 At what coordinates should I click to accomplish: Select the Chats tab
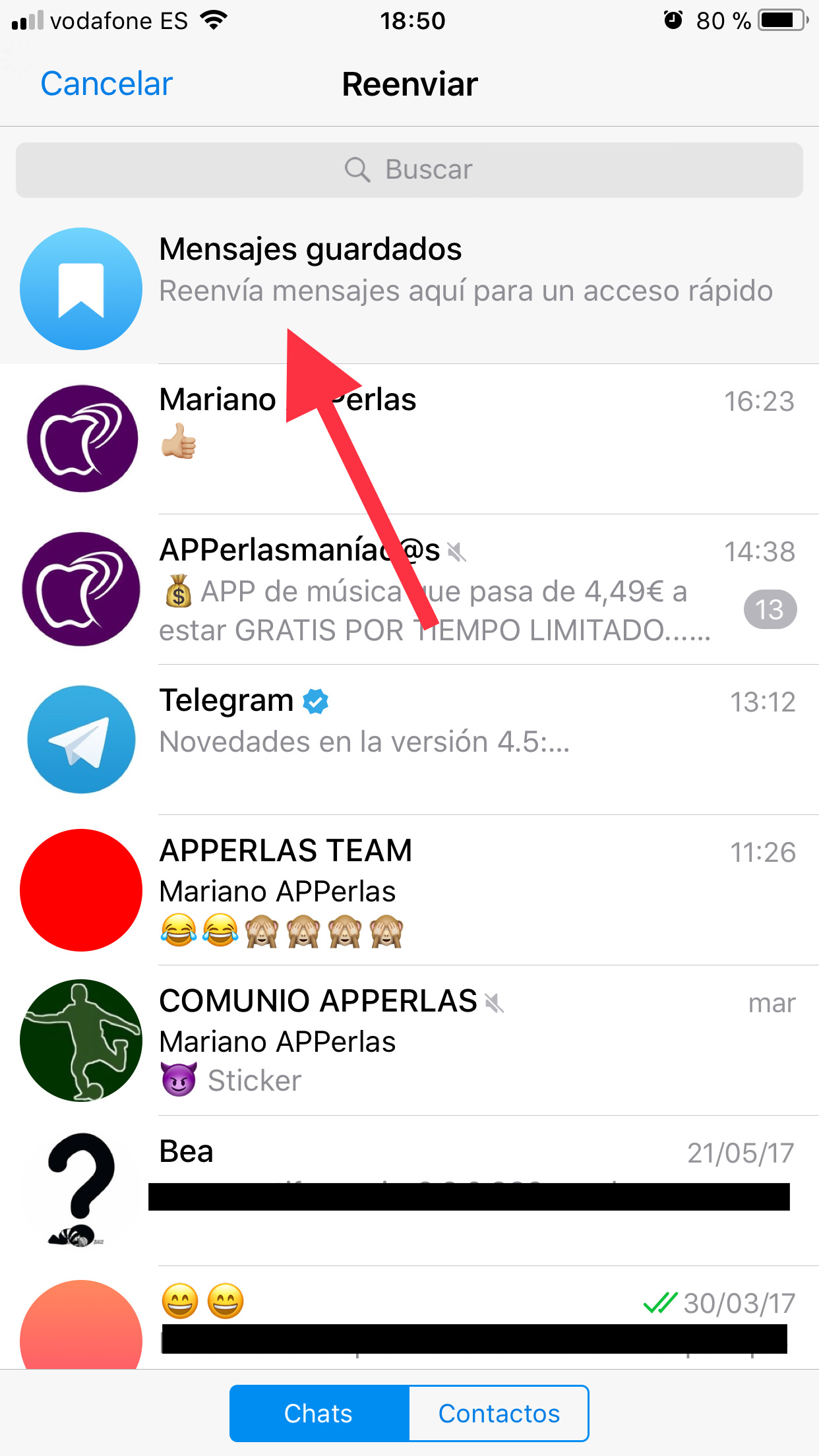318,1413
